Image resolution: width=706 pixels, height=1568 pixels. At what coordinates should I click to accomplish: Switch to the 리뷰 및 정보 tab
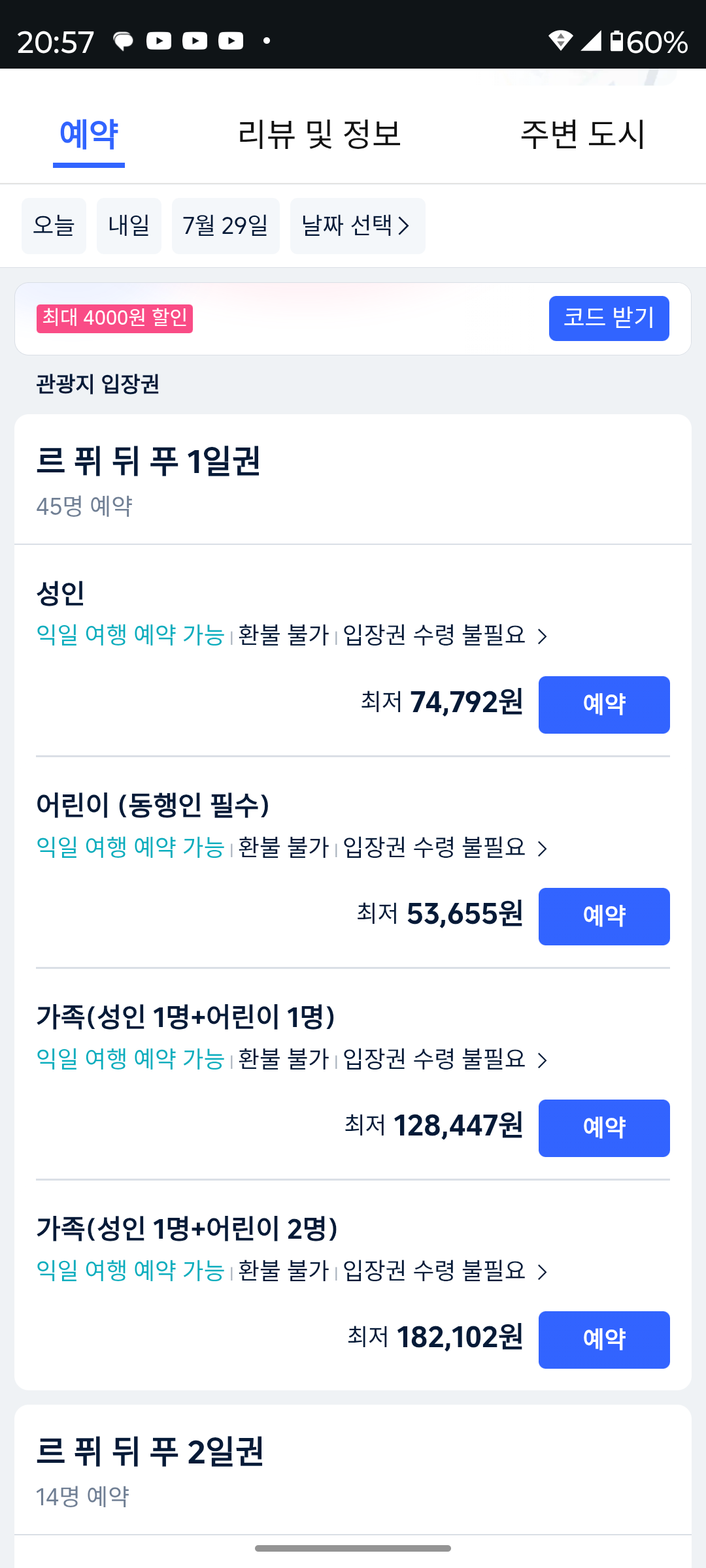coord(319,134)
